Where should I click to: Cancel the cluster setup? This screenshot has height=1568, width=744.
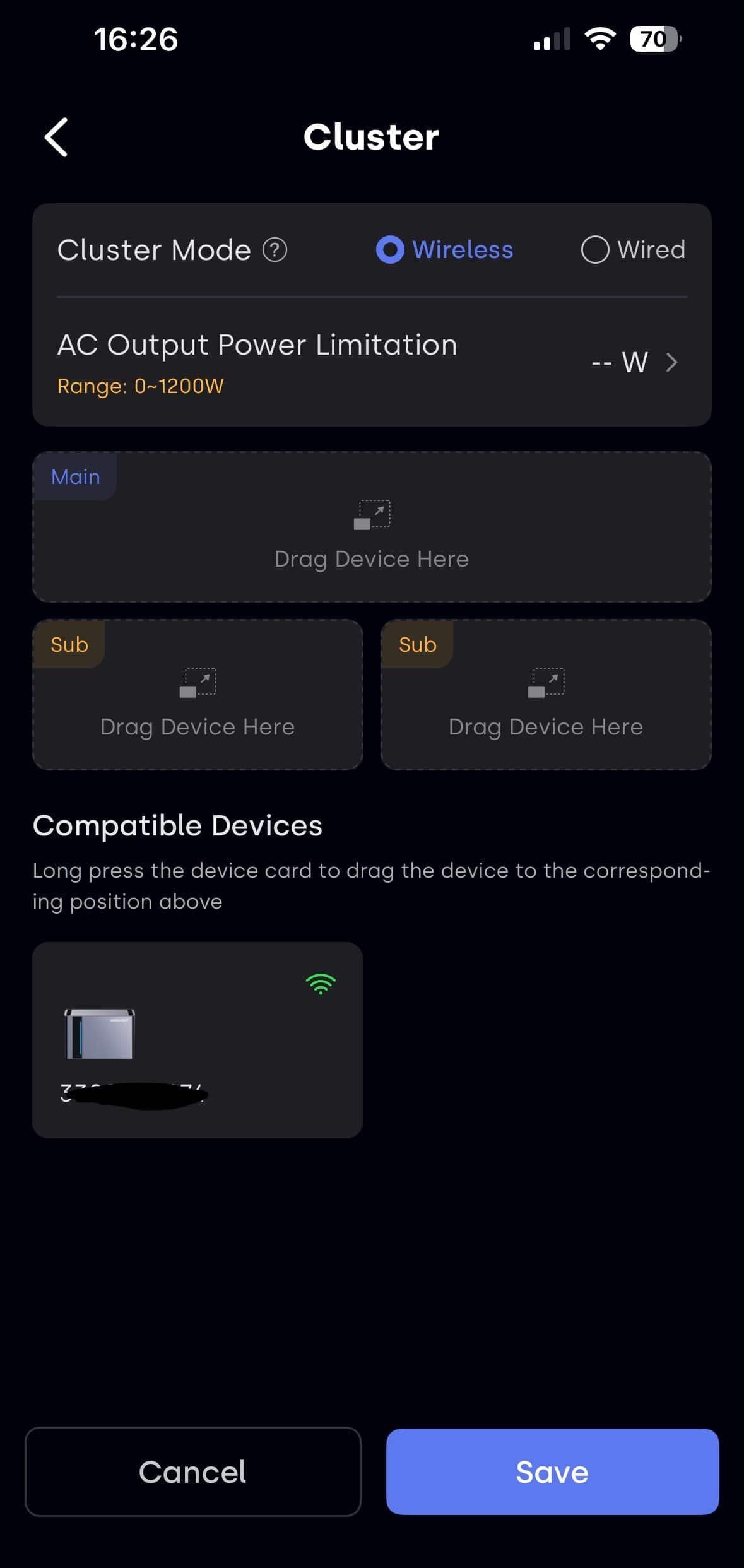[193, 1471]
